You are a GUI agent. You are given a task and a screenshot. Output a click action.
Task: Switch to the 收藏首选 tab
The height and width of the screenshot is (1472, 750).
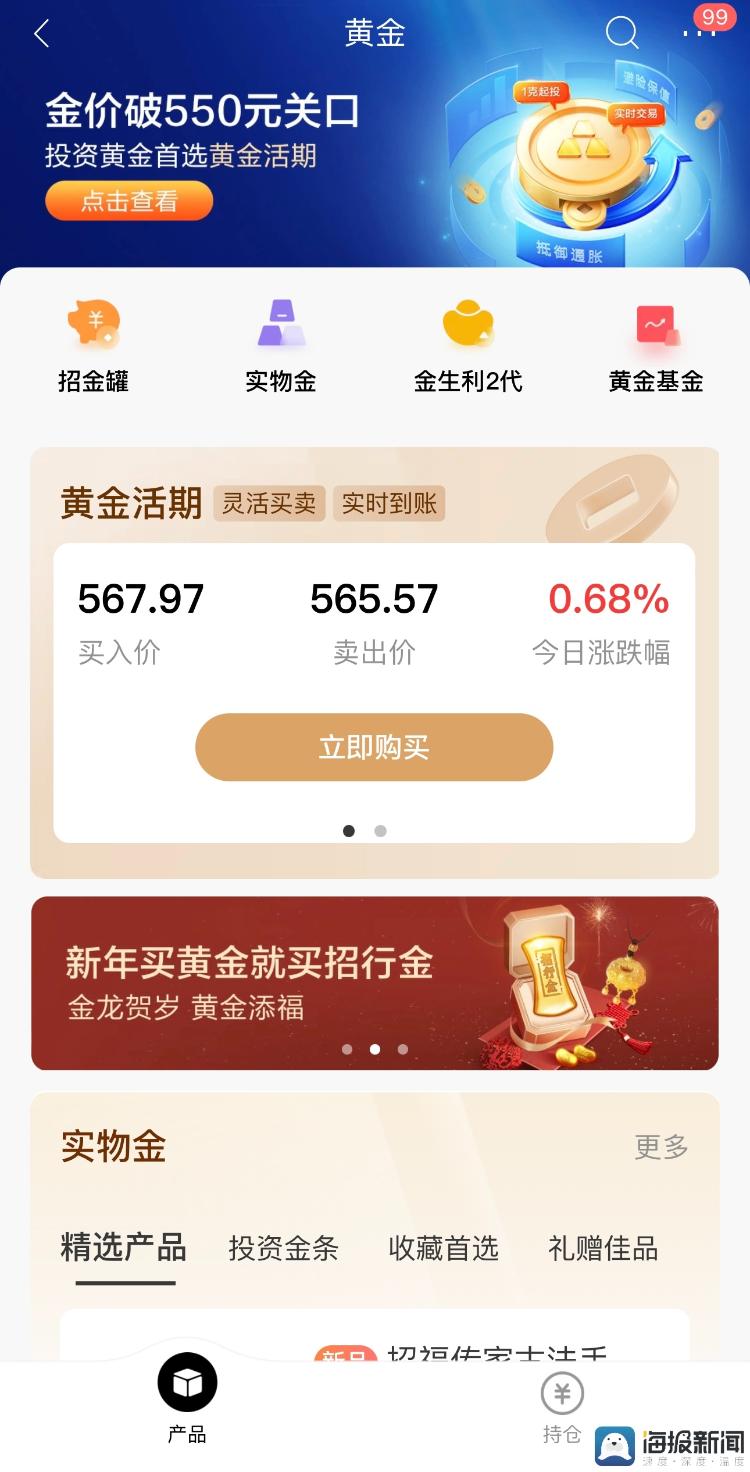[443, 1248]
